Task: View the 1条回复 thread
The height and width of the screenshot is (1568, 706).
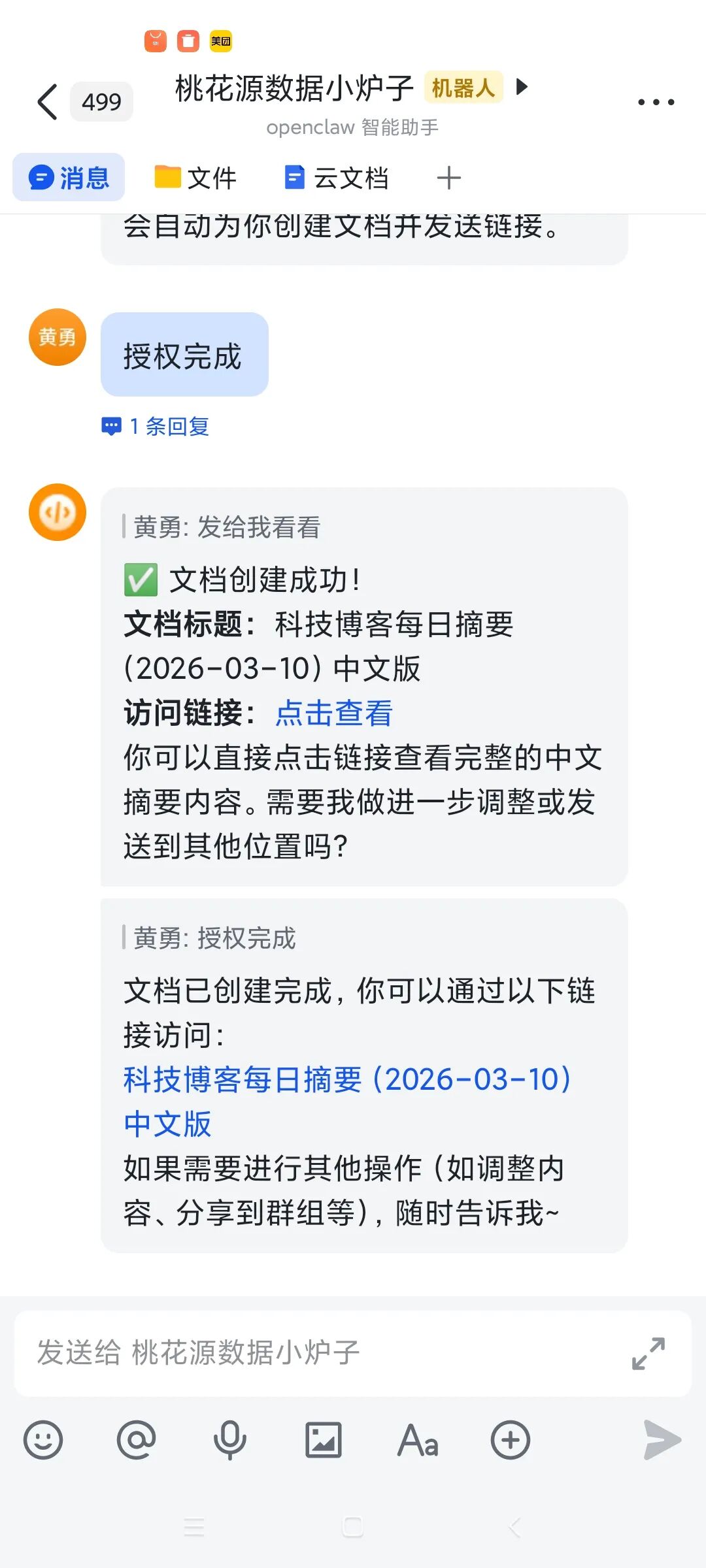Action: 156,427
